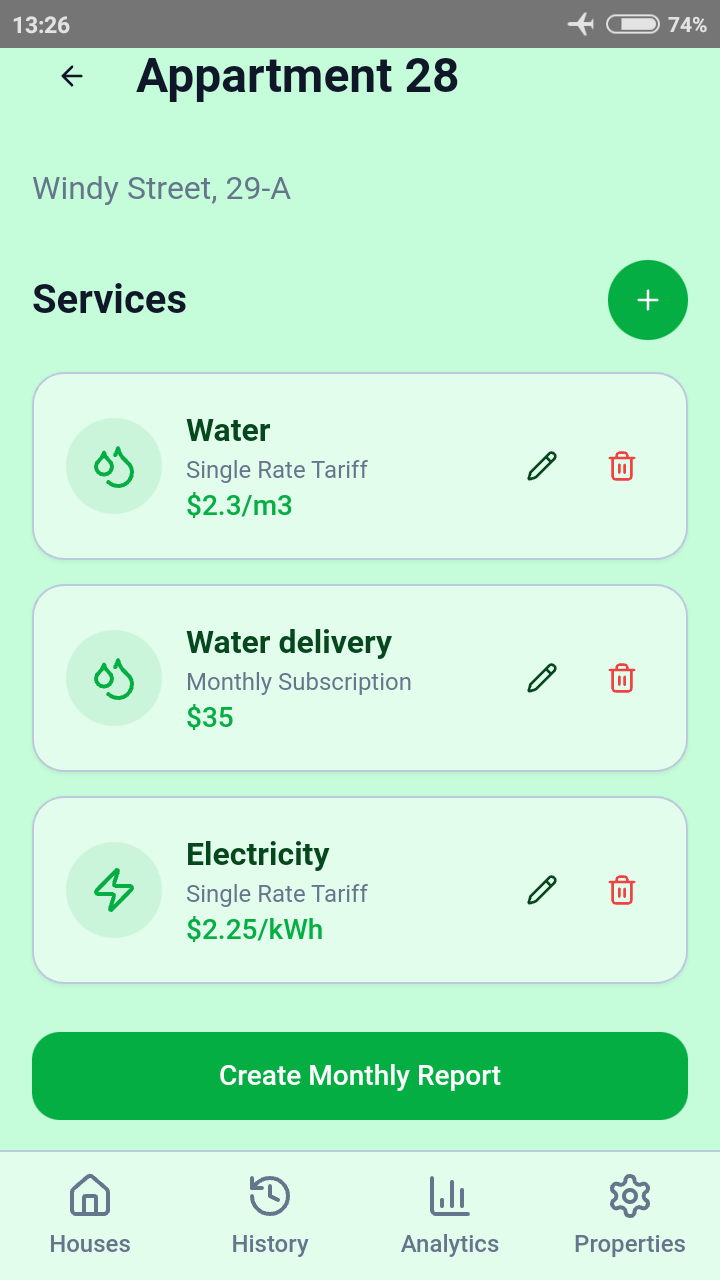Open the Water delivery service card
Screen dimensions: 720x1280
[300, 679]
